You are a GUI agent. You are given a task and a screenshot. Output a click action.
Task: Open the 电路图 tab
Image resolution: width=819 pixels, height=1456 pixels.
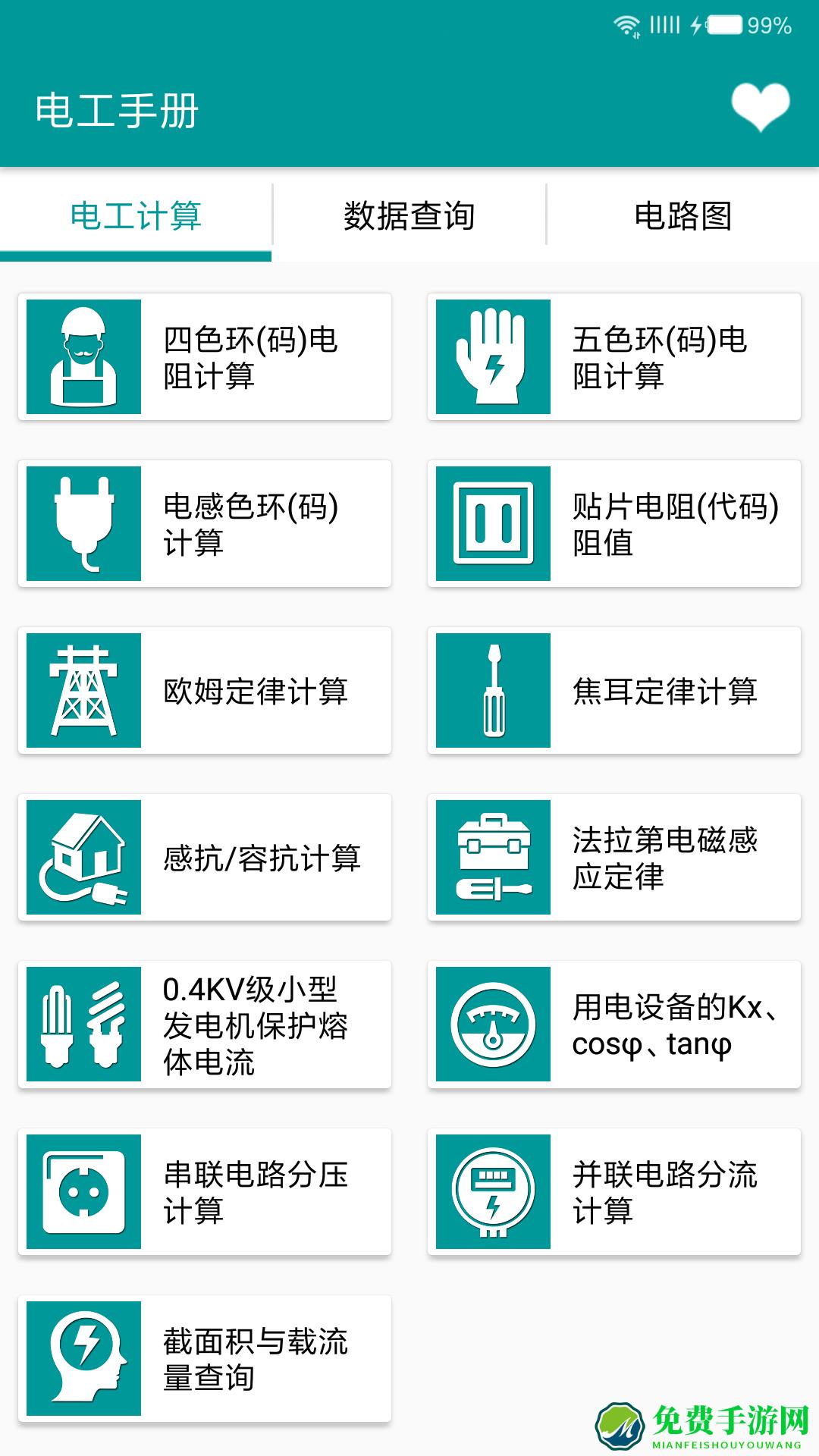tap(681, 215)
